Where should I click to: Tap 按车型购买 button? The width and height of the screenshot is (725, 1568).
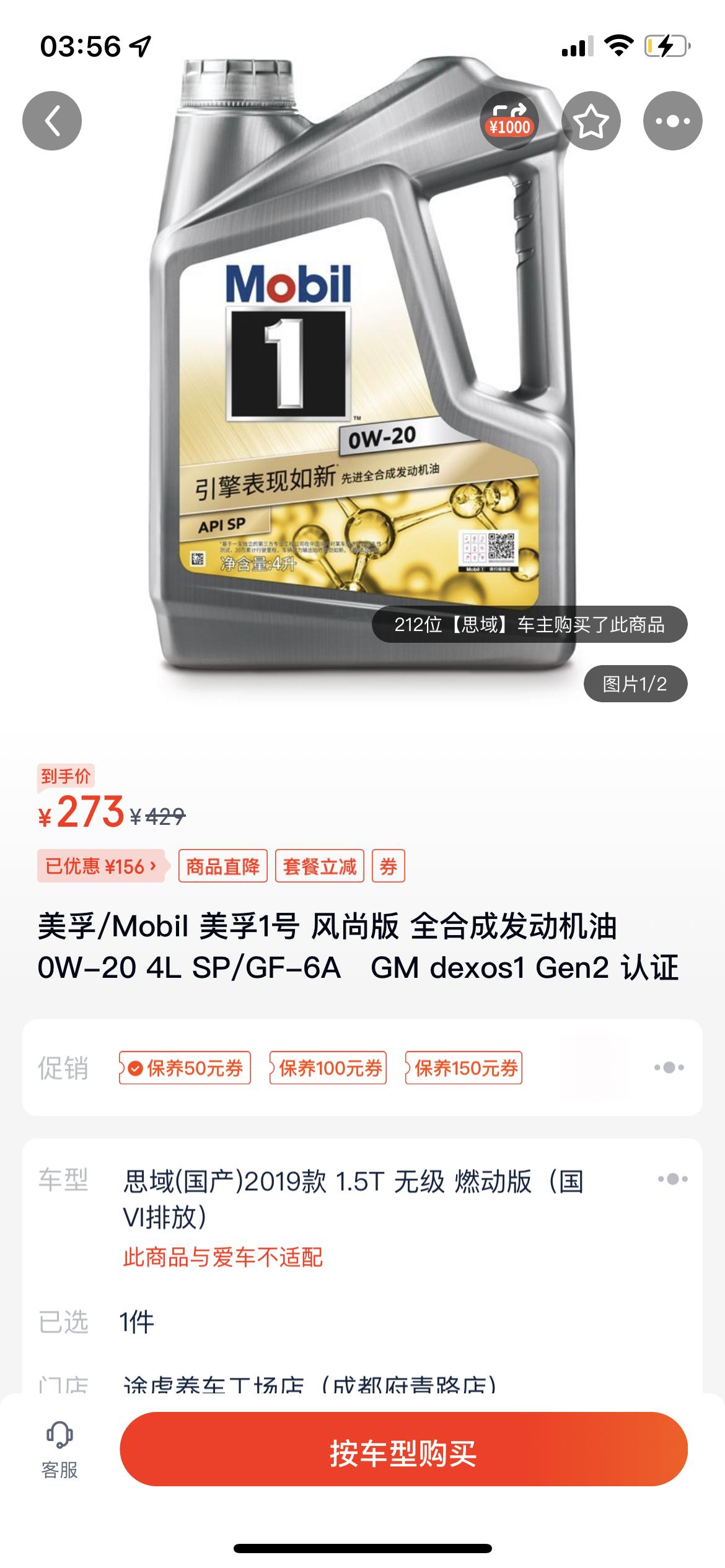click(x=403, y=1449)
